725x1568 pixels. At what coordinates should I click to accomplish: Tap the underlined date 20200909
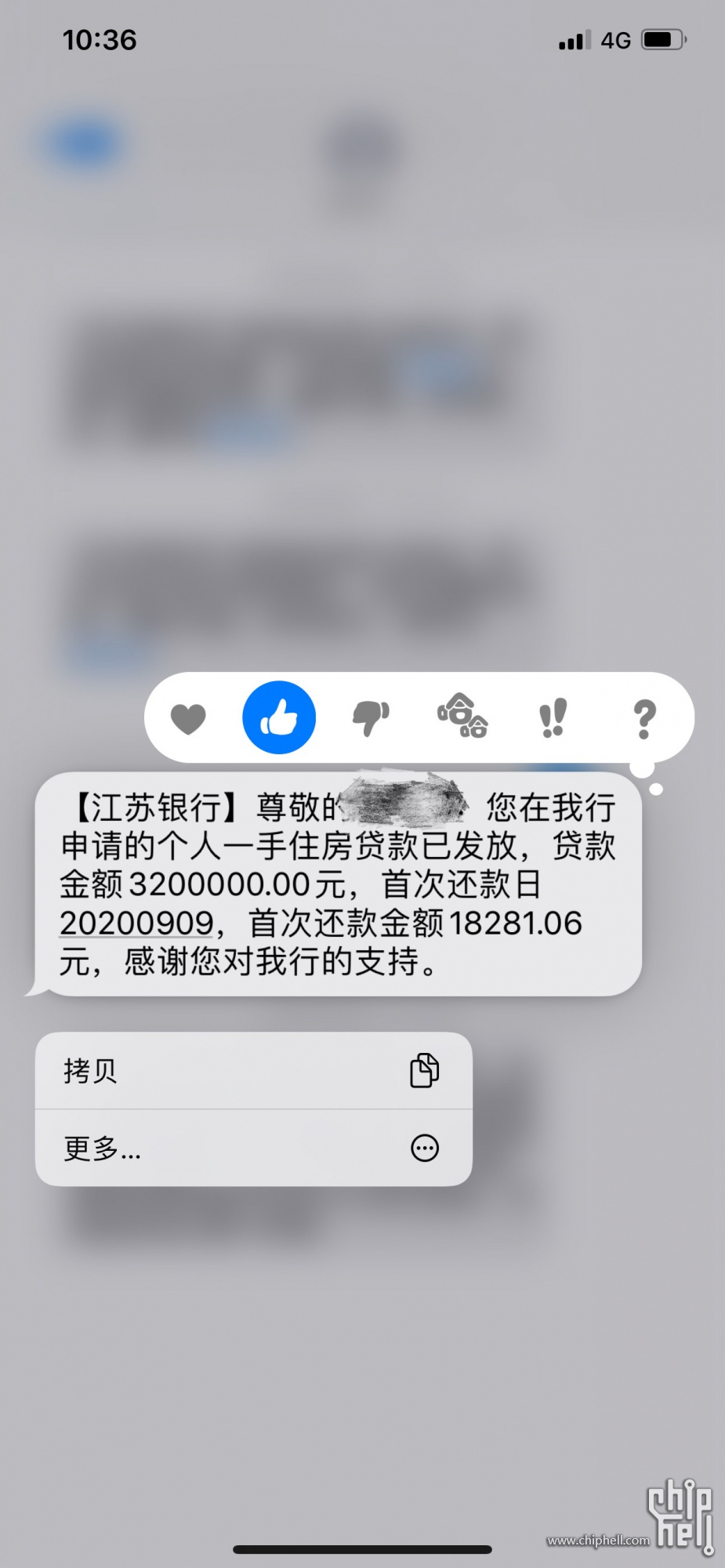tap(137, 924)
